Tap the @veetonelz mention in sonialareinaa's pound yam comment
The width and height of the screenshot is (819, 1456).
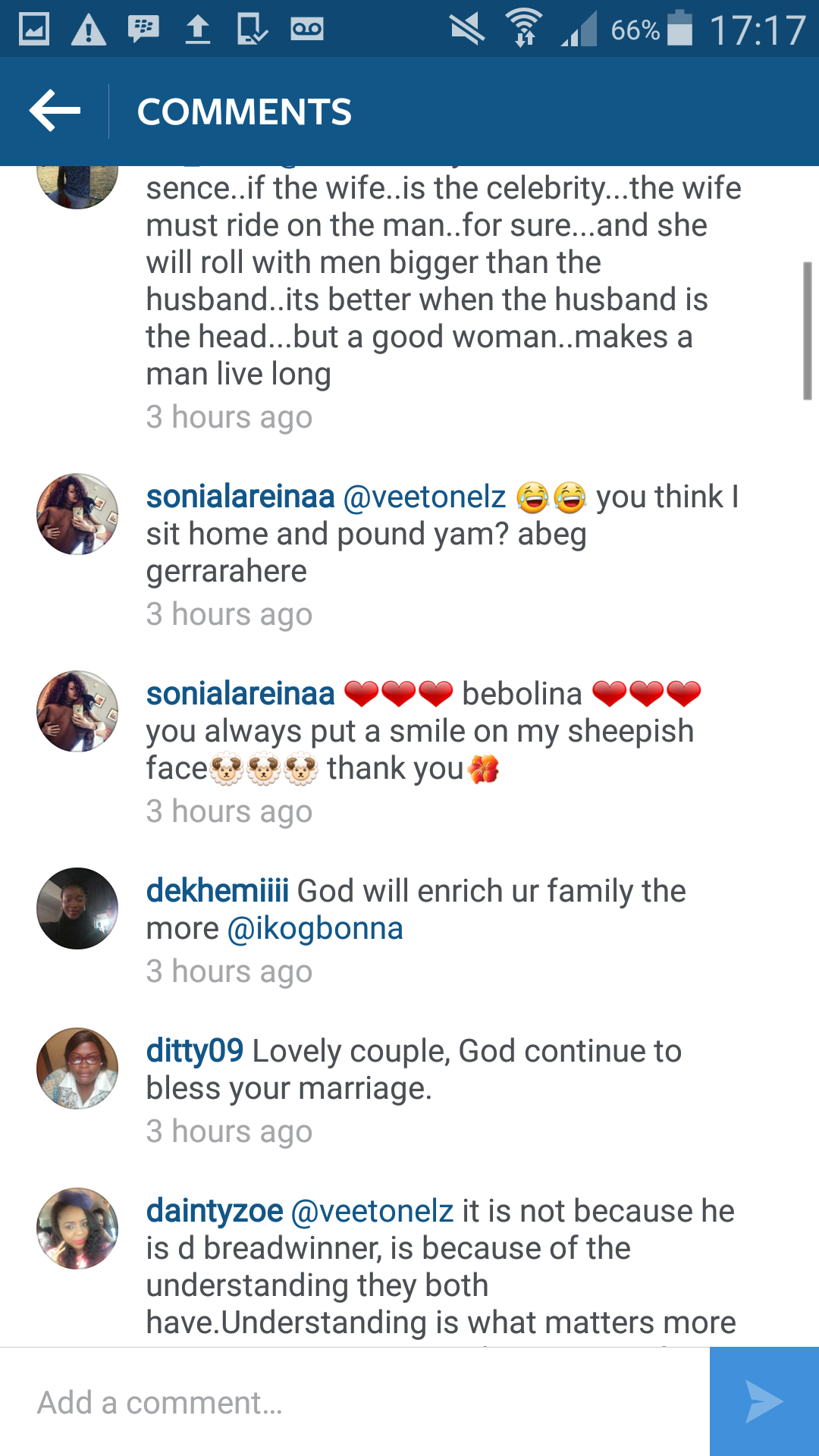425,497
